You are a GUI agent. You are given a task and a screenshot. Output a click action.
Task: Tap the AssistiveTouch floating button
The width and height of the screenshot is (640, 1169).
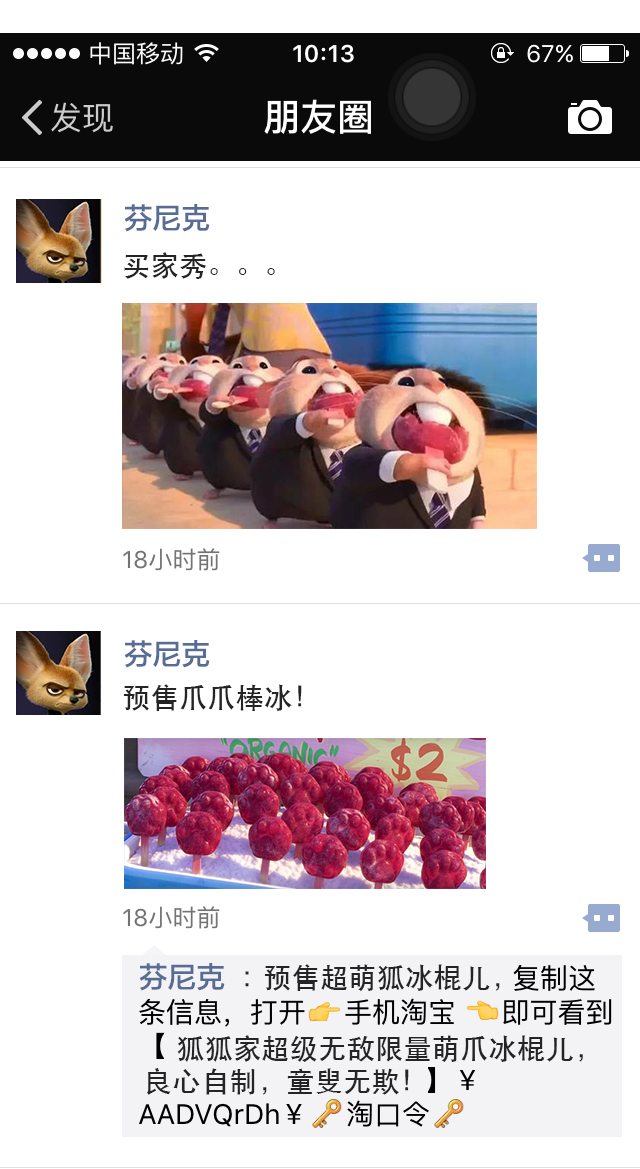[x=432, y=96]
